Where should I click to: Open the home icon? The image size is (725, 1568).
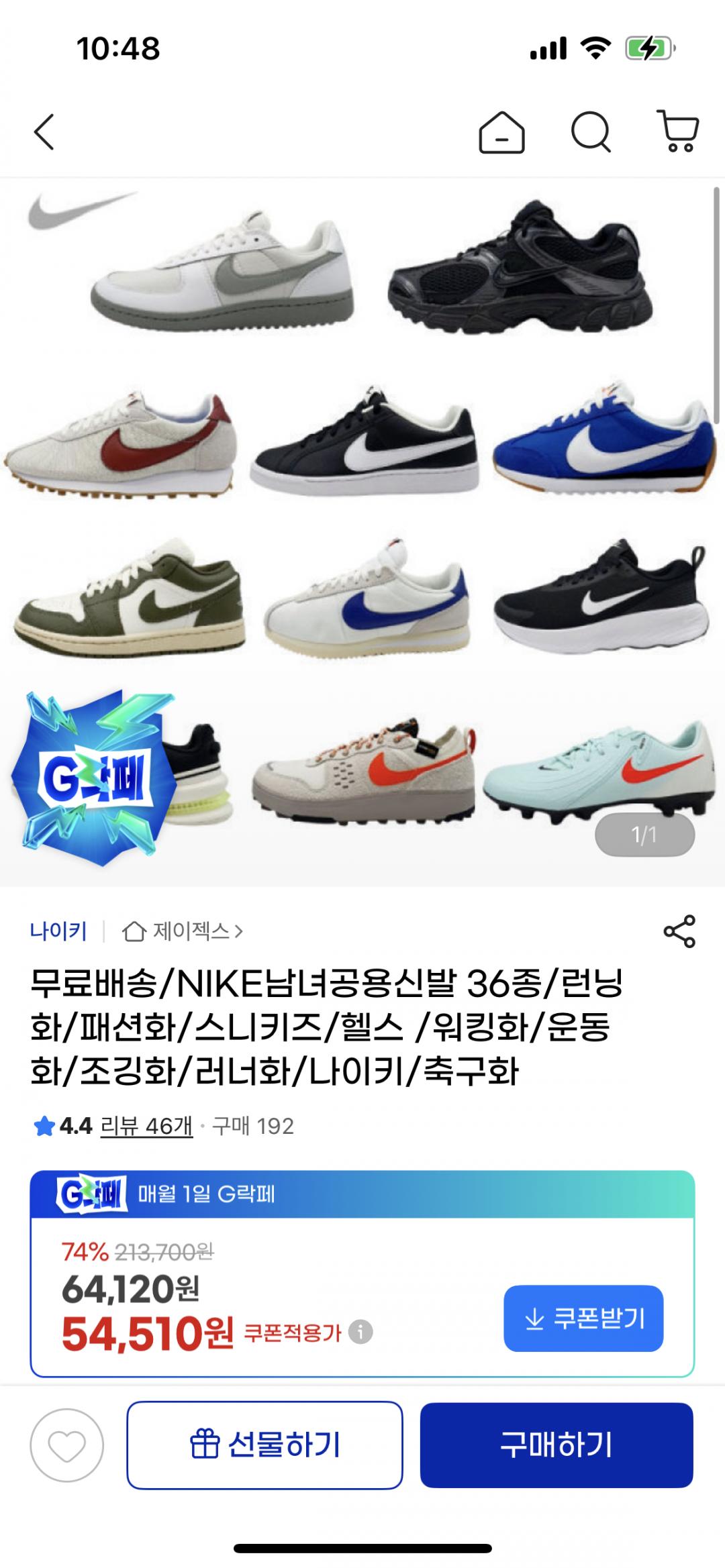pos(501,132)
